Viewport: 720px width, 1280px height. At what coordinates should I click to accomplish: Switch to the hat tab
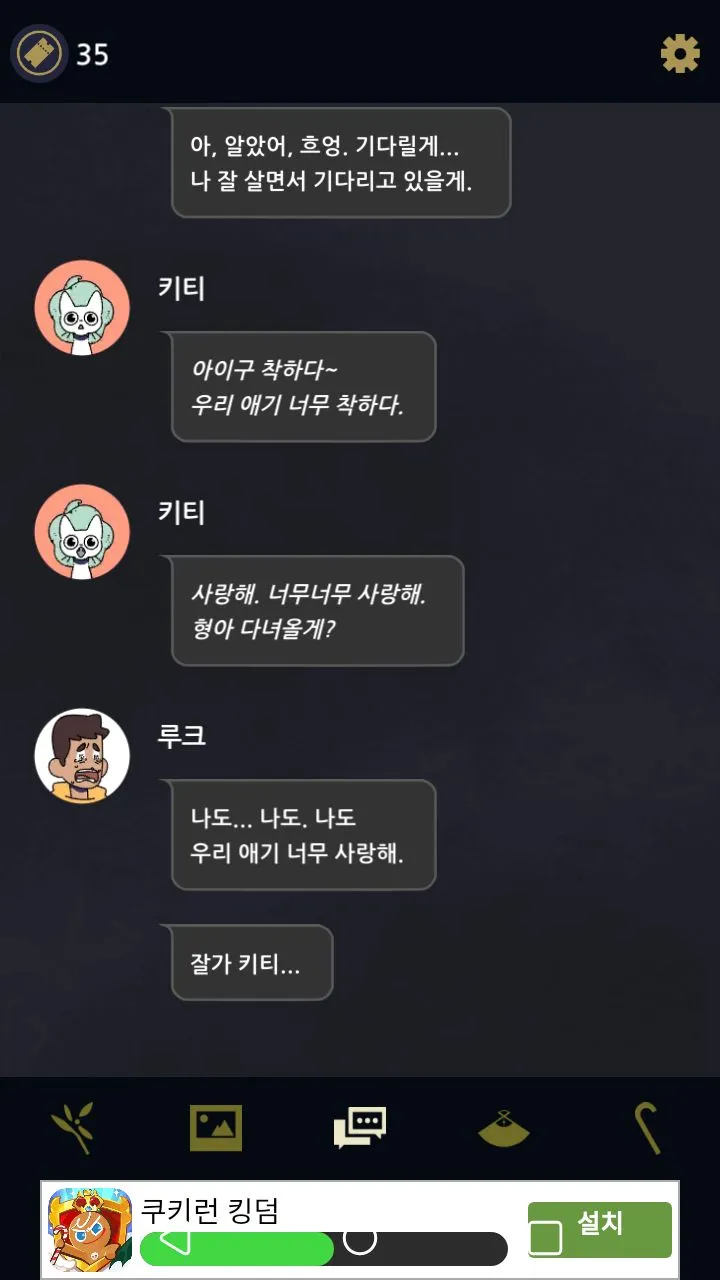(x=504, y=1128)
